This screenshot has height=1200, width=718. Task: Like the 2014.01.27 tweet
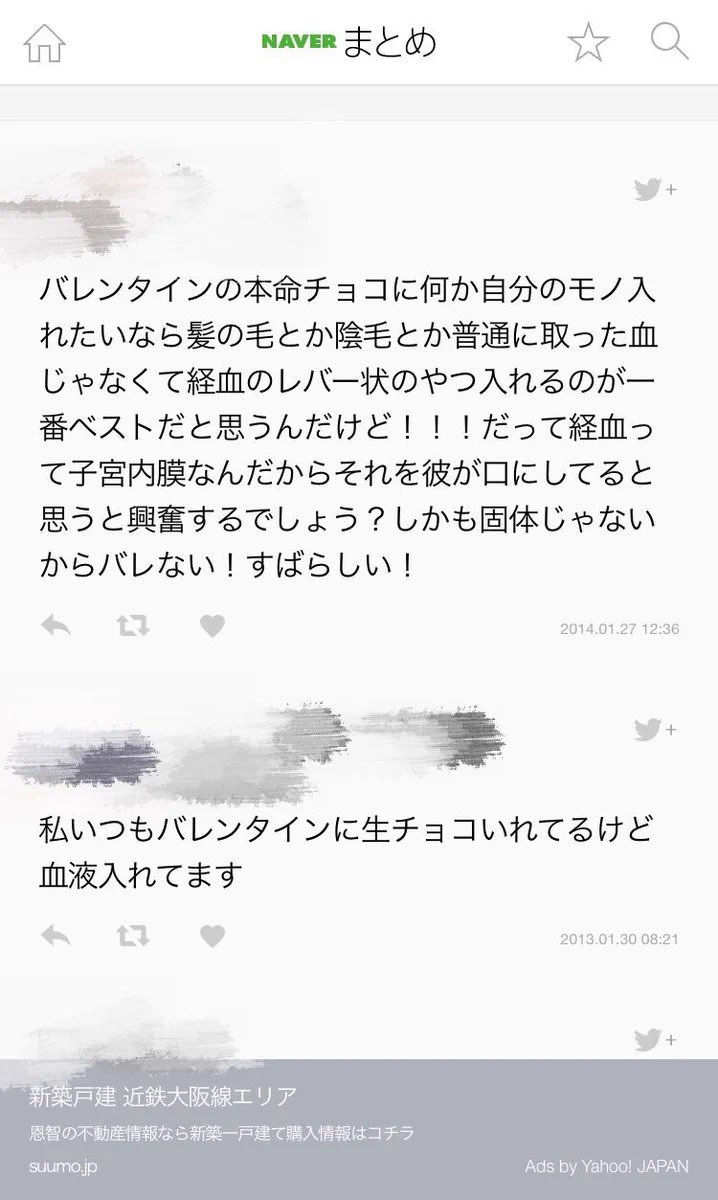pyautogui.click(x=212, y=626)
